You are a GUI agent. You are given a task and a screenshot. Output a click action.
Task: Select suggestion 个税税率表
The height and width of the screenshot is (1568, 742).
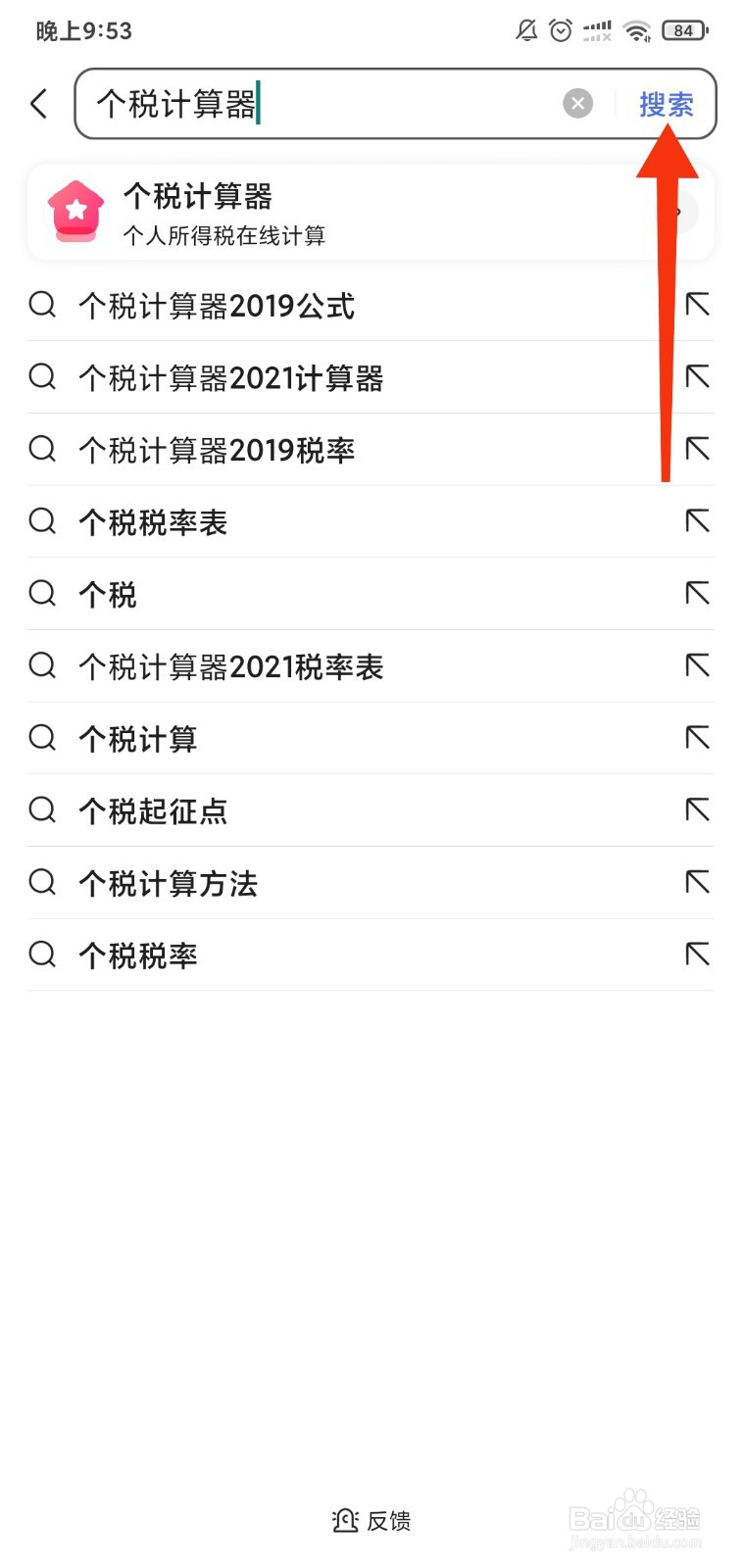(x=153, y=522)
